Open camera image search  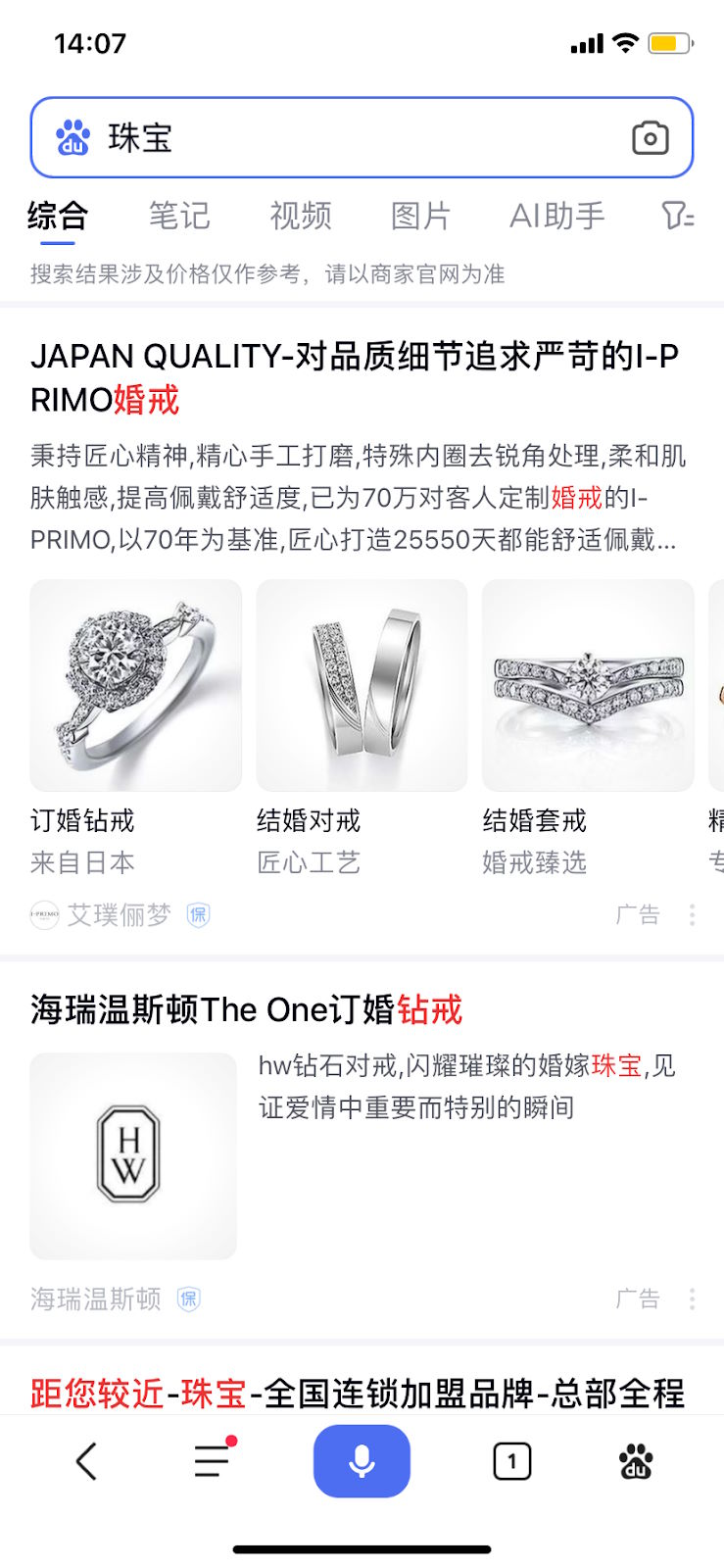coord(650,138)
